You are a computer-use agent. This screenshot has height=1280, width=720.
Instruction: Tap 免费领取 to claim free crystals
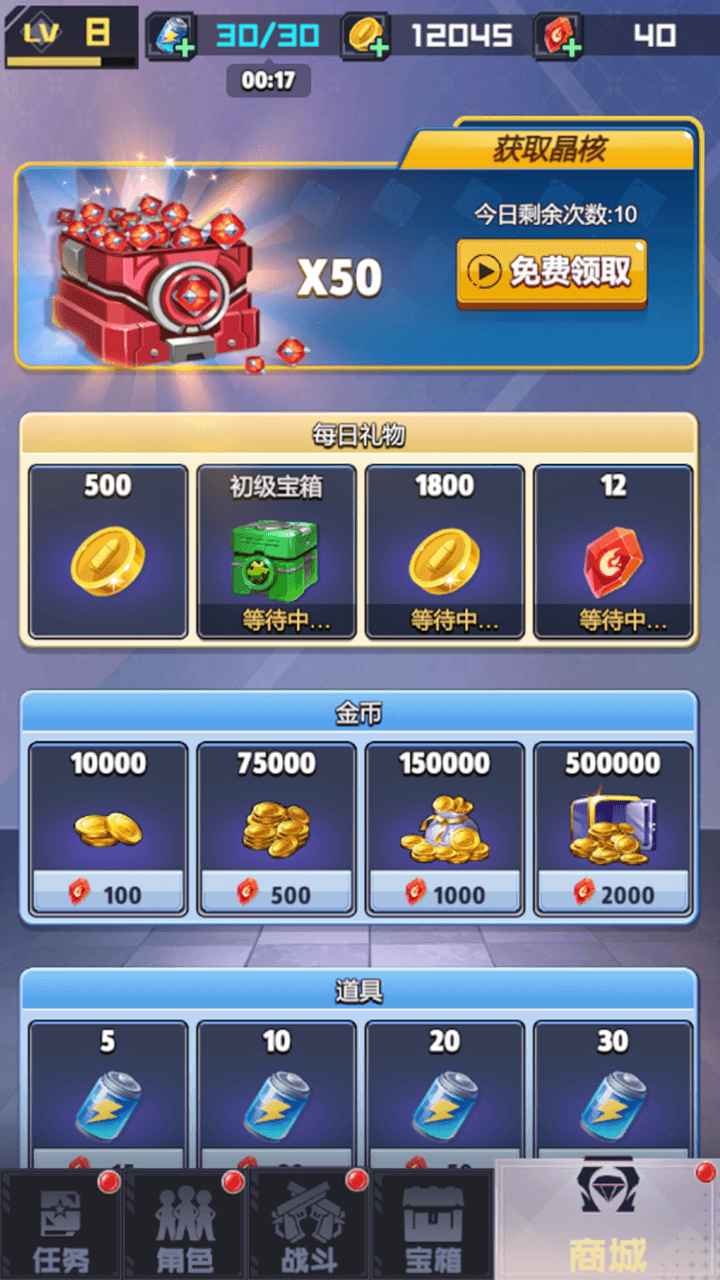tap(551, 272)
